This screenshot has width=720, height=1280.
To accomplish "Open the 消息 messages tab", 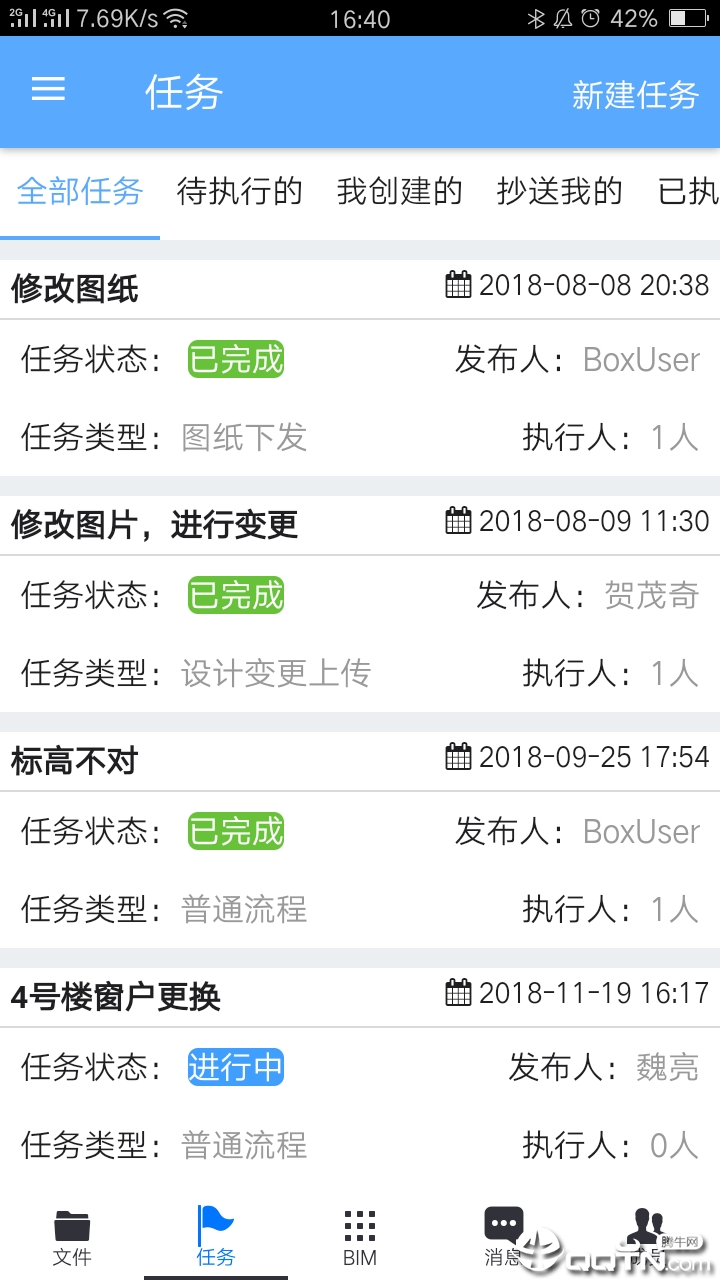I will tap(504, 1238).
